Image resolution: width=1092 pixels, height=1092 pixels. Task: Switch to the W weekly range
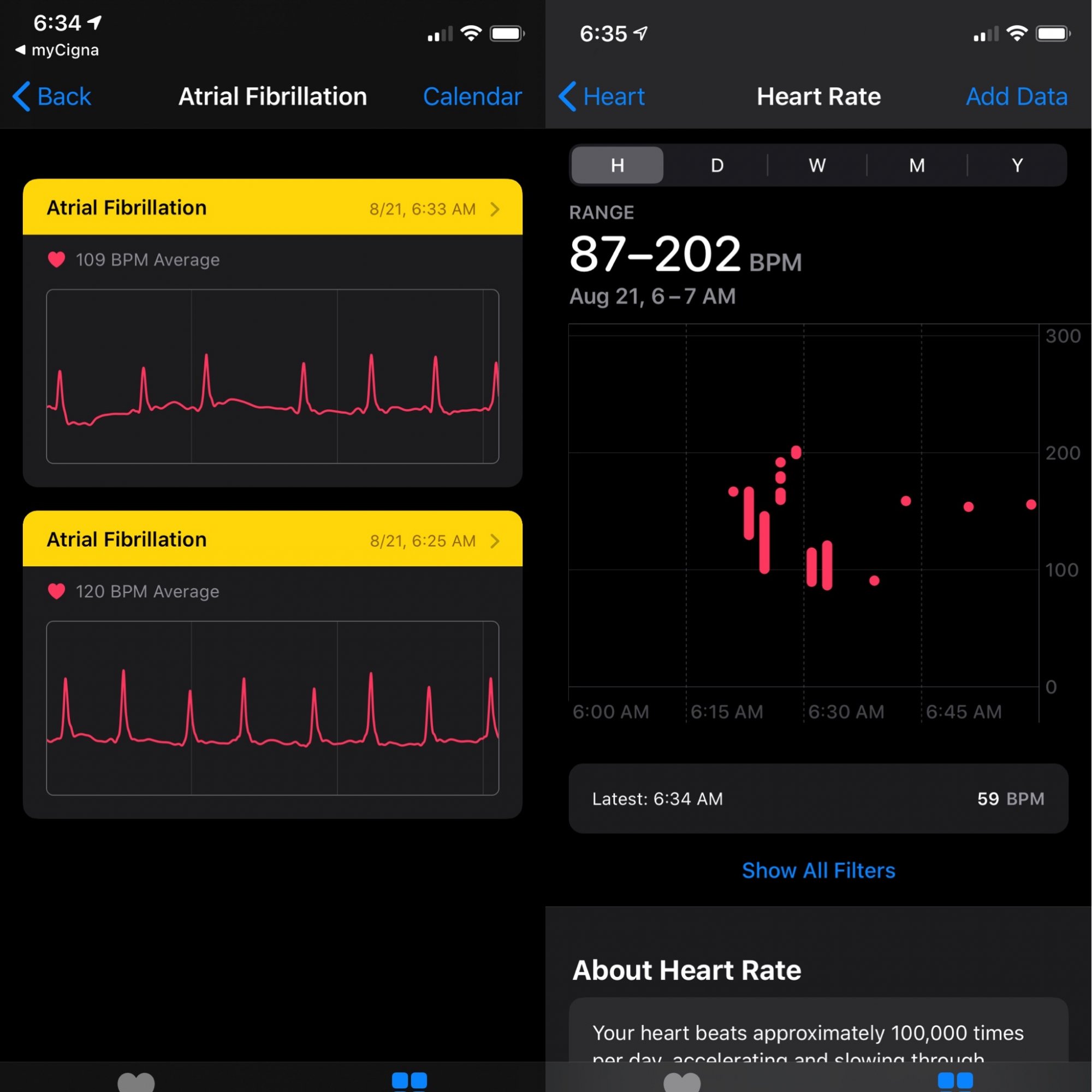[817, 165]
